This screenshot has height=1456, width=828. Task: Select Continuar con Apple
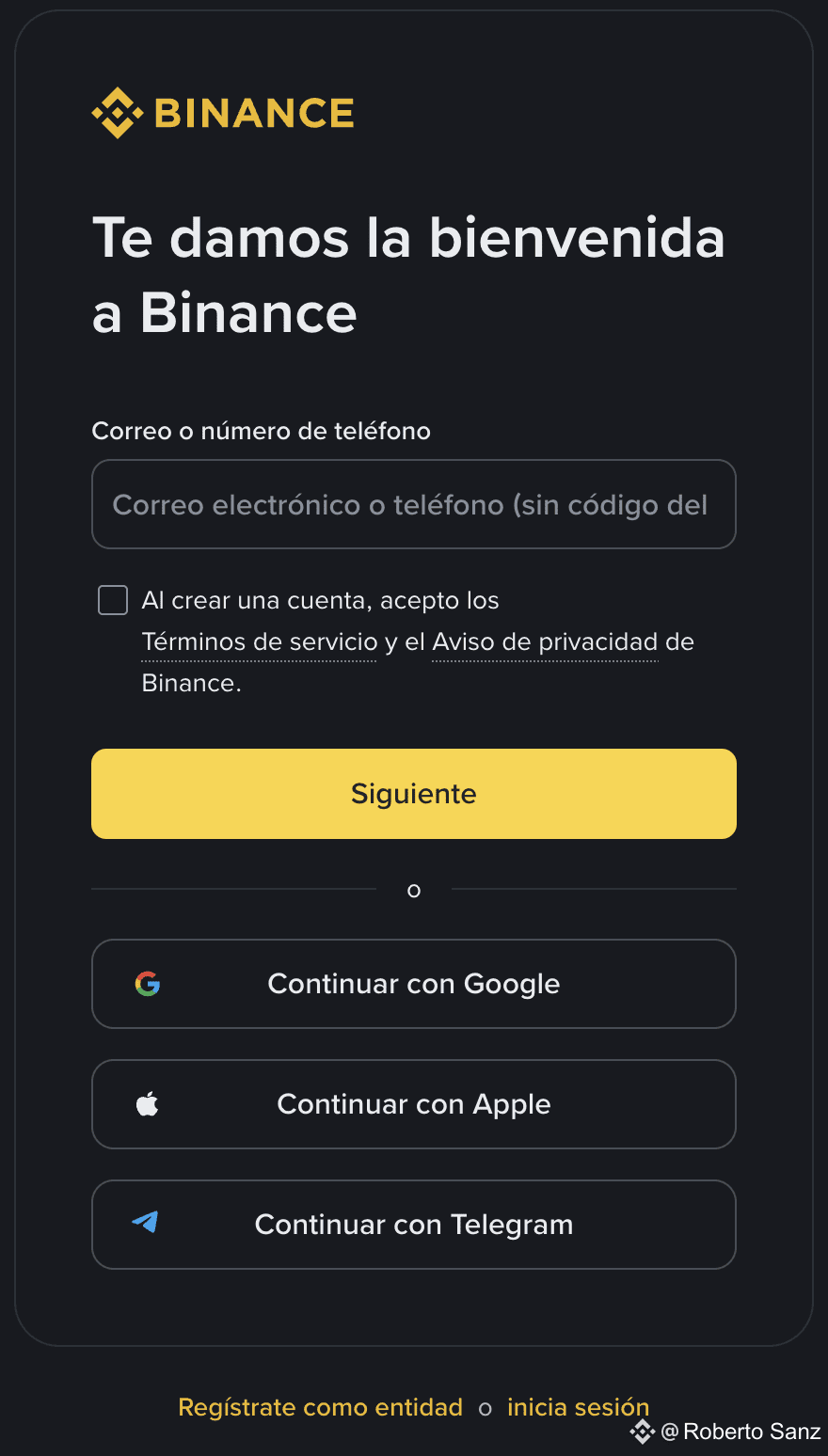(x=414, y=1104)
